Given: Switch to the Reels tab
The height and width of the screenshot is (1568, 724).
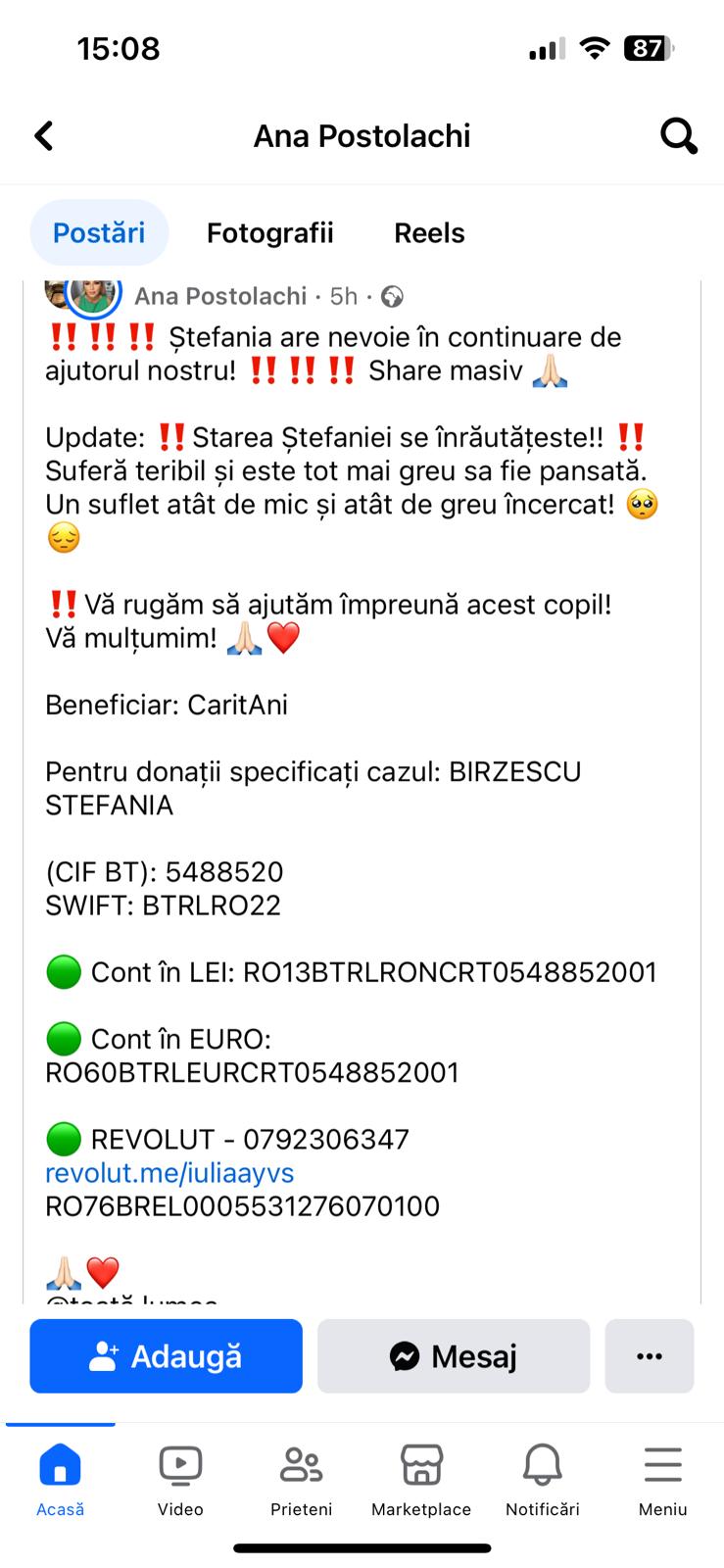Looking at the screenshot, I should click(429, 233).
